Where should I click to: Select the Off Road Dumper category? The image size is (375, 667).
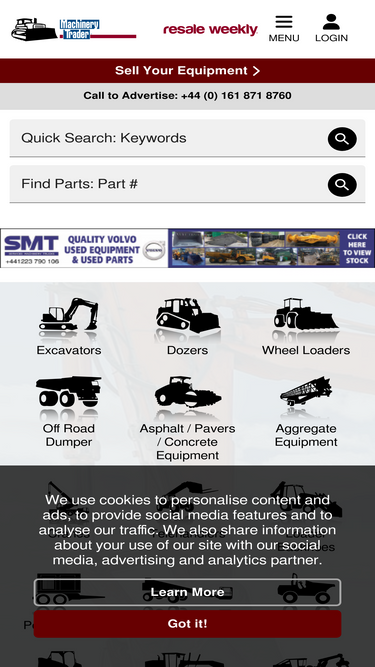pos(69,412)
